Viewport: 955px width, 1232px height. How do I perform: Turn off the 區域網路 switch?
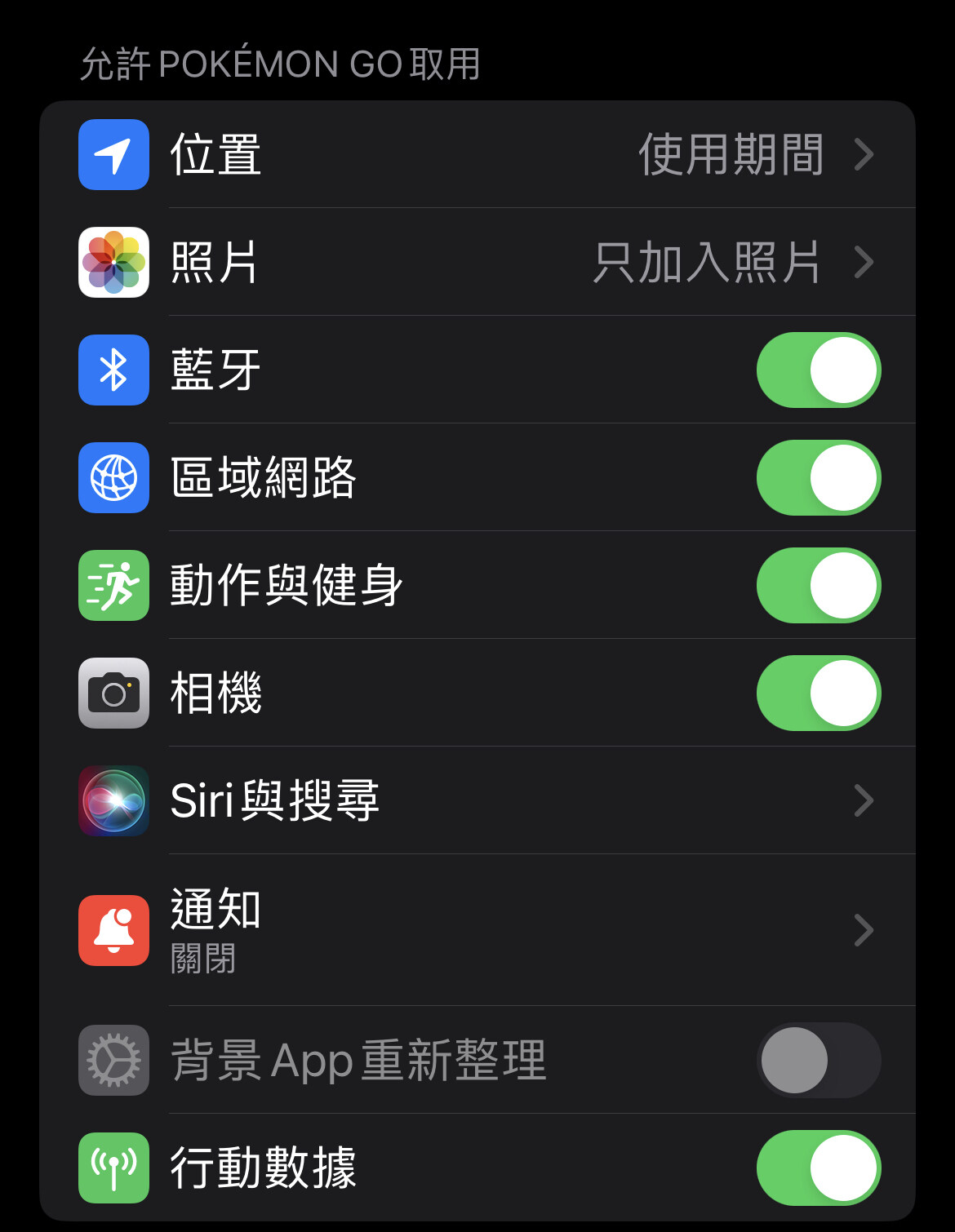click(819, 478)
